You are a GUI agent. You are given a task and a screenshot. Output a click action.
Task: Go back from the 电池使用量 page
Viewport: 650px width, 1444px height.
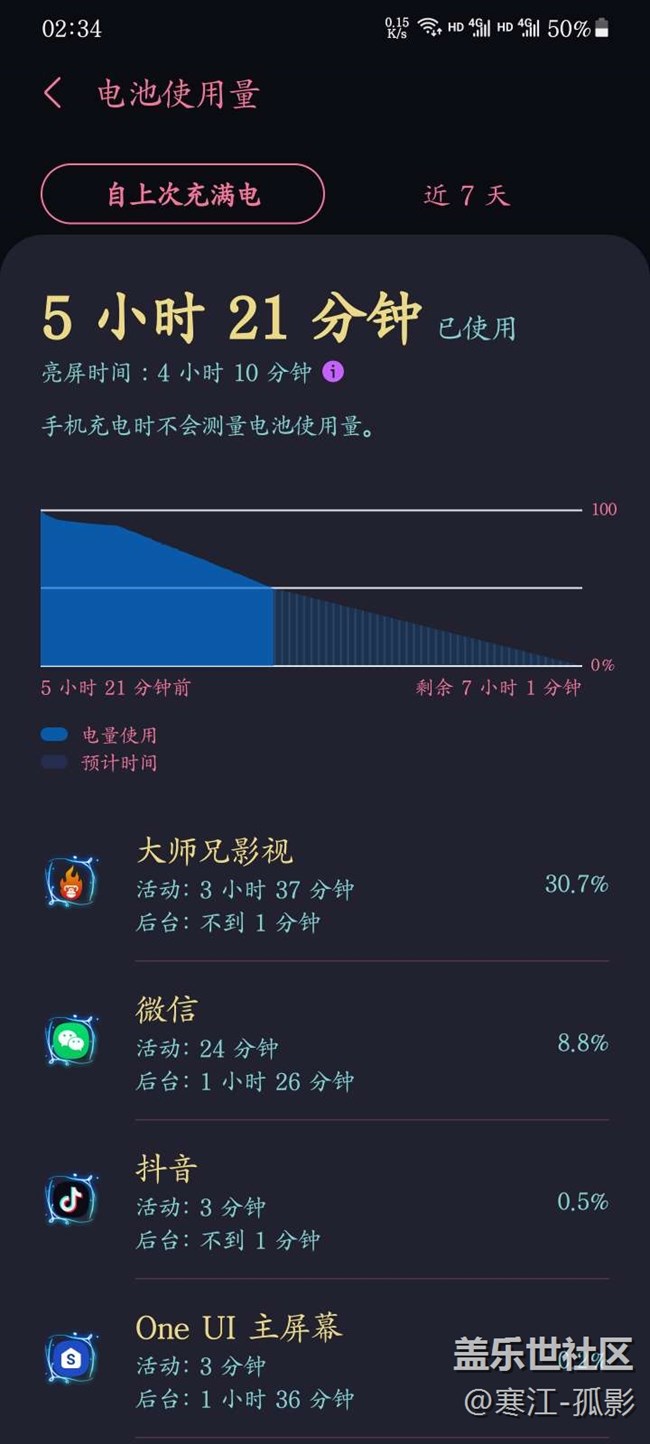pos(53,94)
